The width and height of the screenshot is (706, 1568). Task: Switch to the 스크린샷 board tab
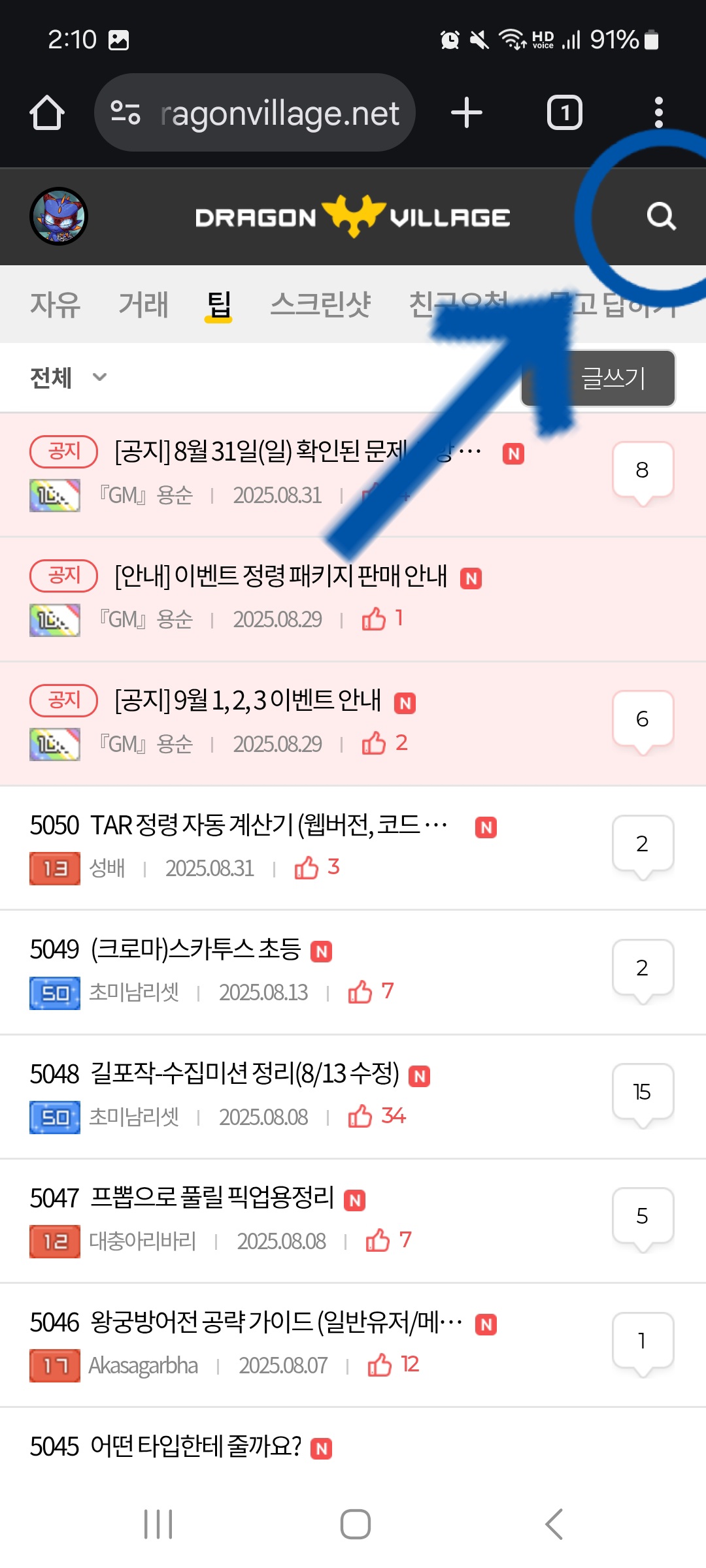(320, 305)
